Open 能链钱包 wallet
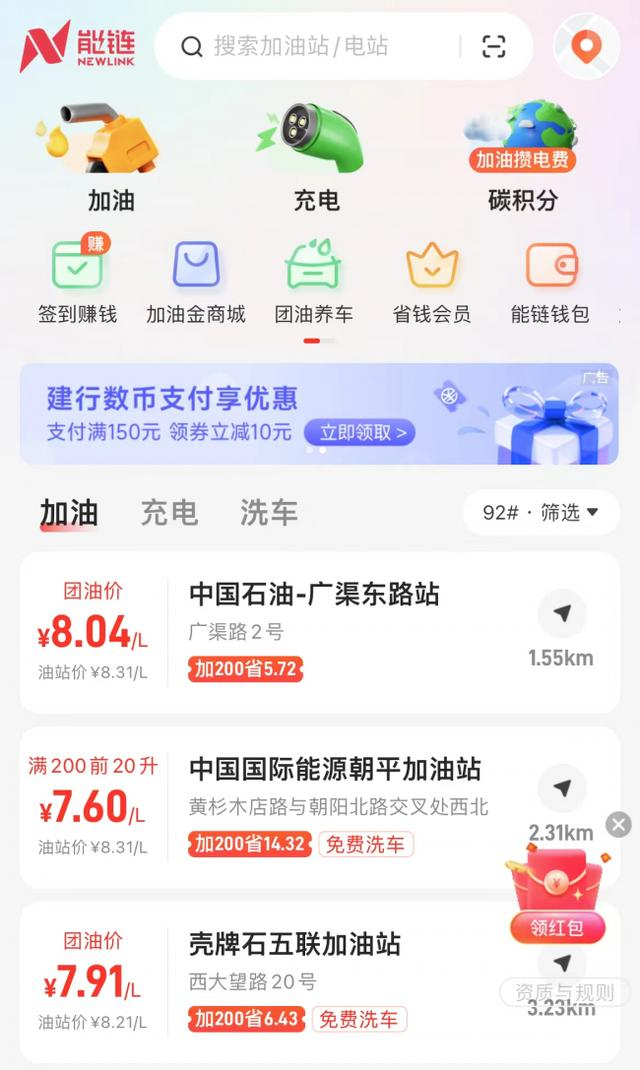Image resolution: width=640 pixels, height=1070 pixels. (550, 280)
